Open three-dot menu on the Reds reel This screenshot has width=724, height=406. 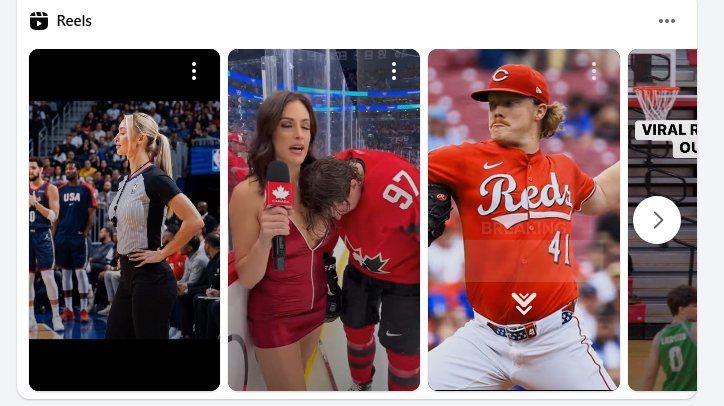coord(594,71)
